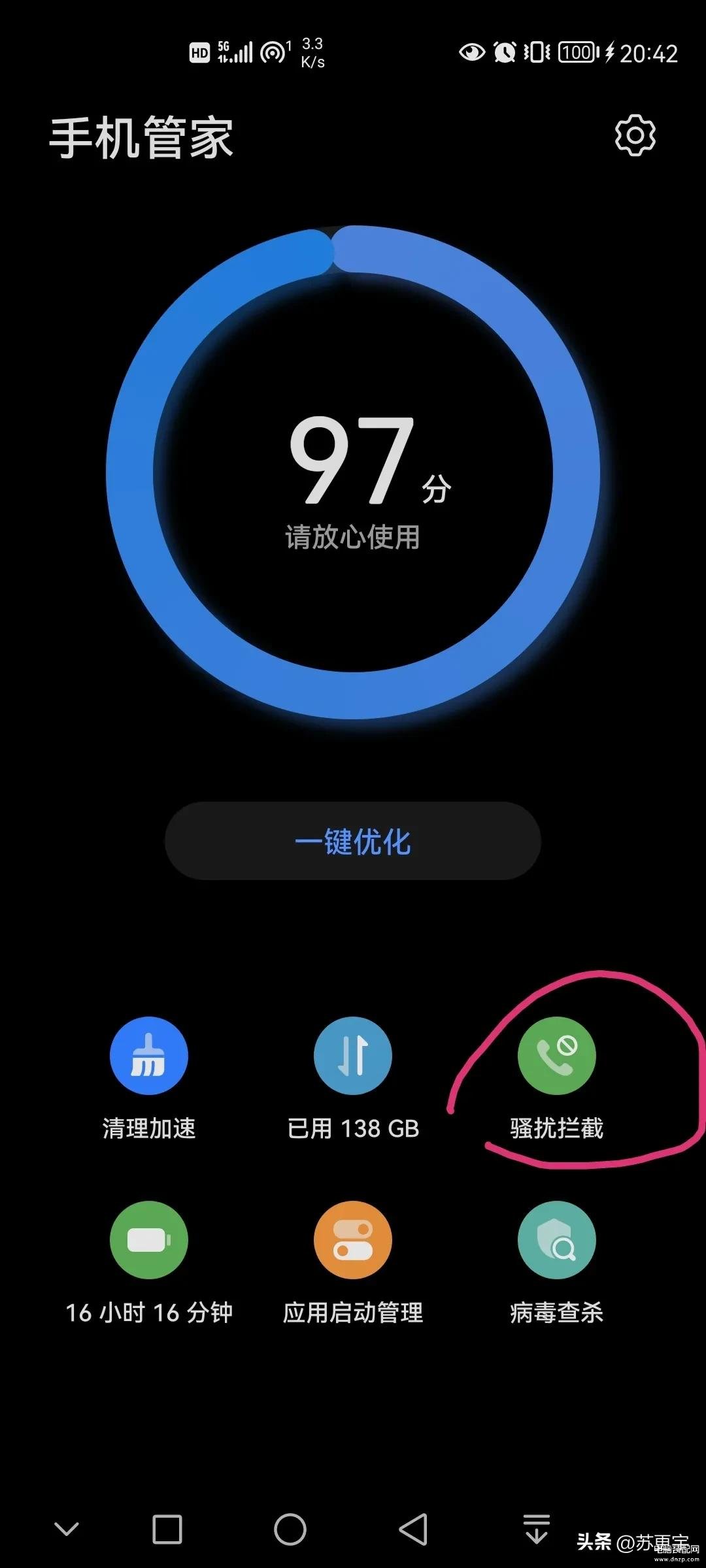706x1568 pixels.
Task: Open recent apps with square button
Action: [167, 1529]
